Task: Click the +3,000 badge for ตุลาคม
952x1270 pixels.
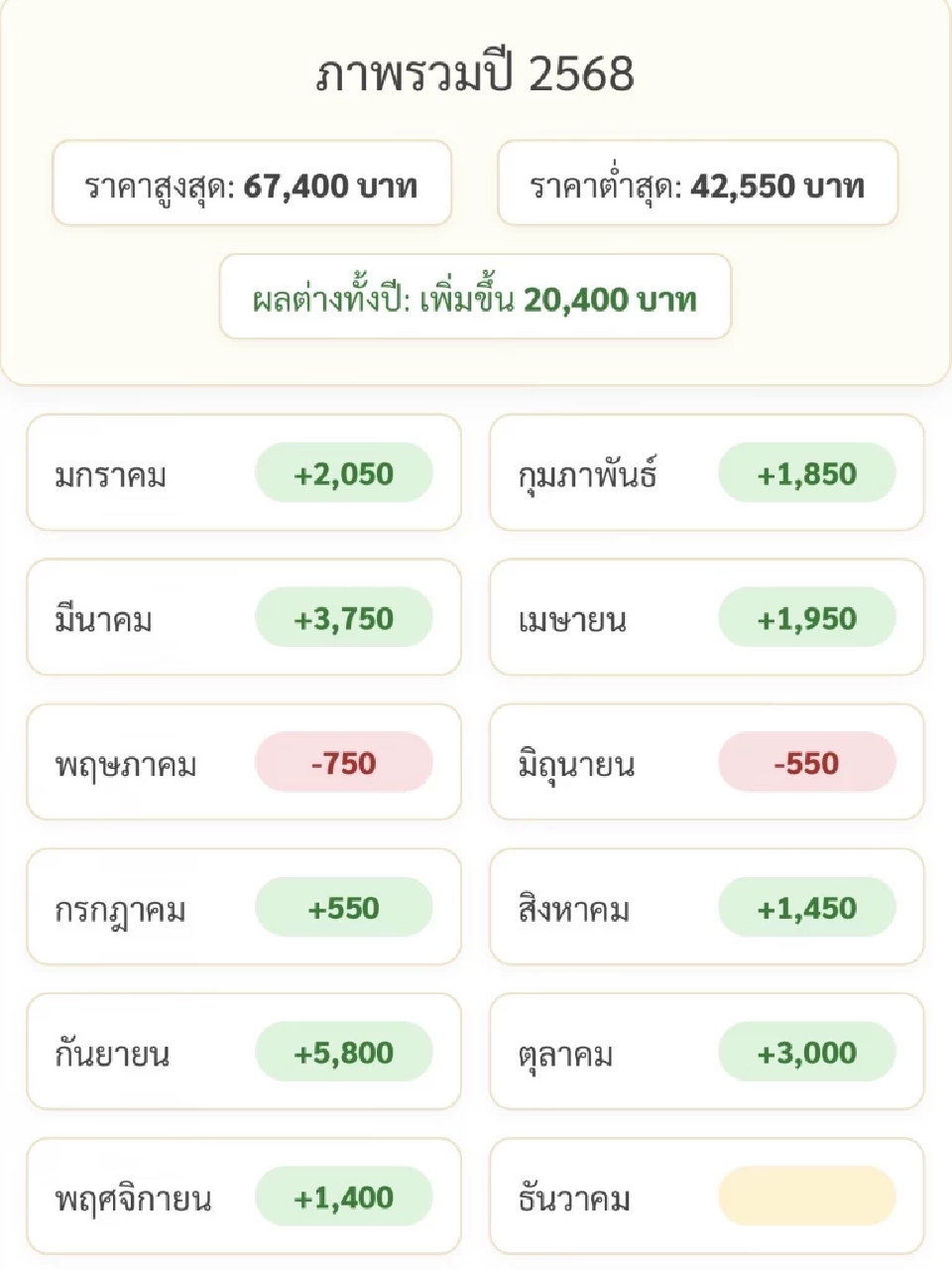Action: [x=807, y=1052]
